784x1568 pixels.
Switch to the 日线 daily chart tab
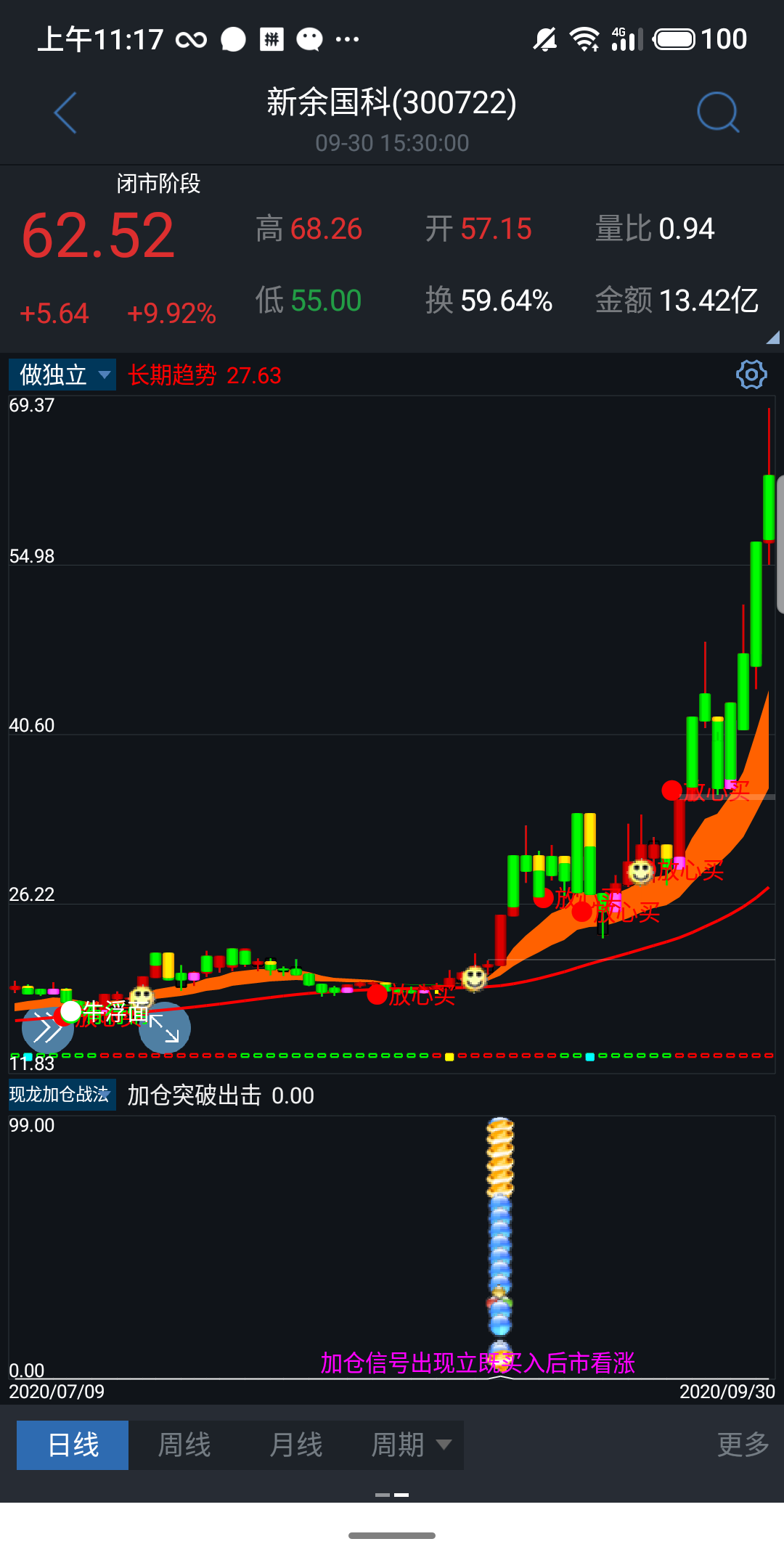coord(73,1445)
